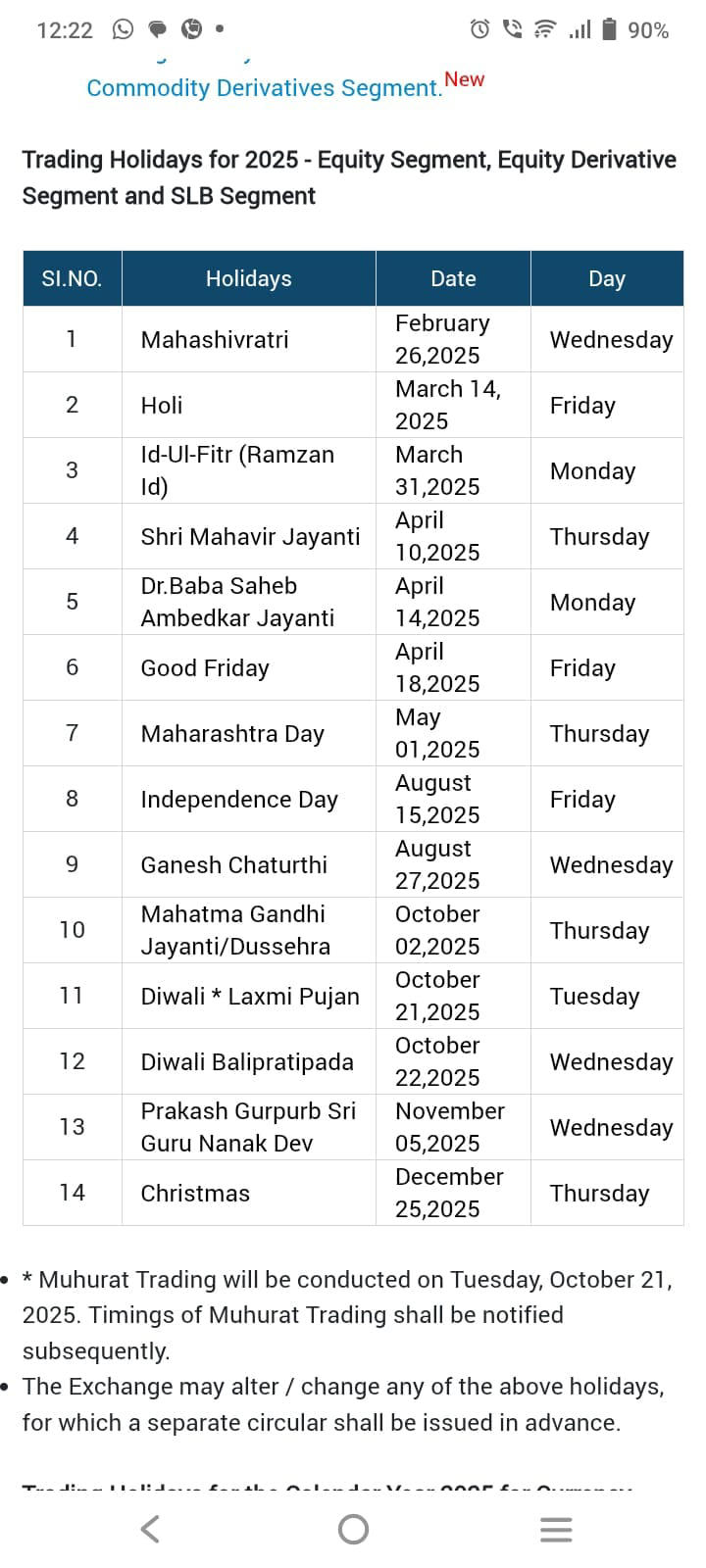Select the Date column header

452,278
